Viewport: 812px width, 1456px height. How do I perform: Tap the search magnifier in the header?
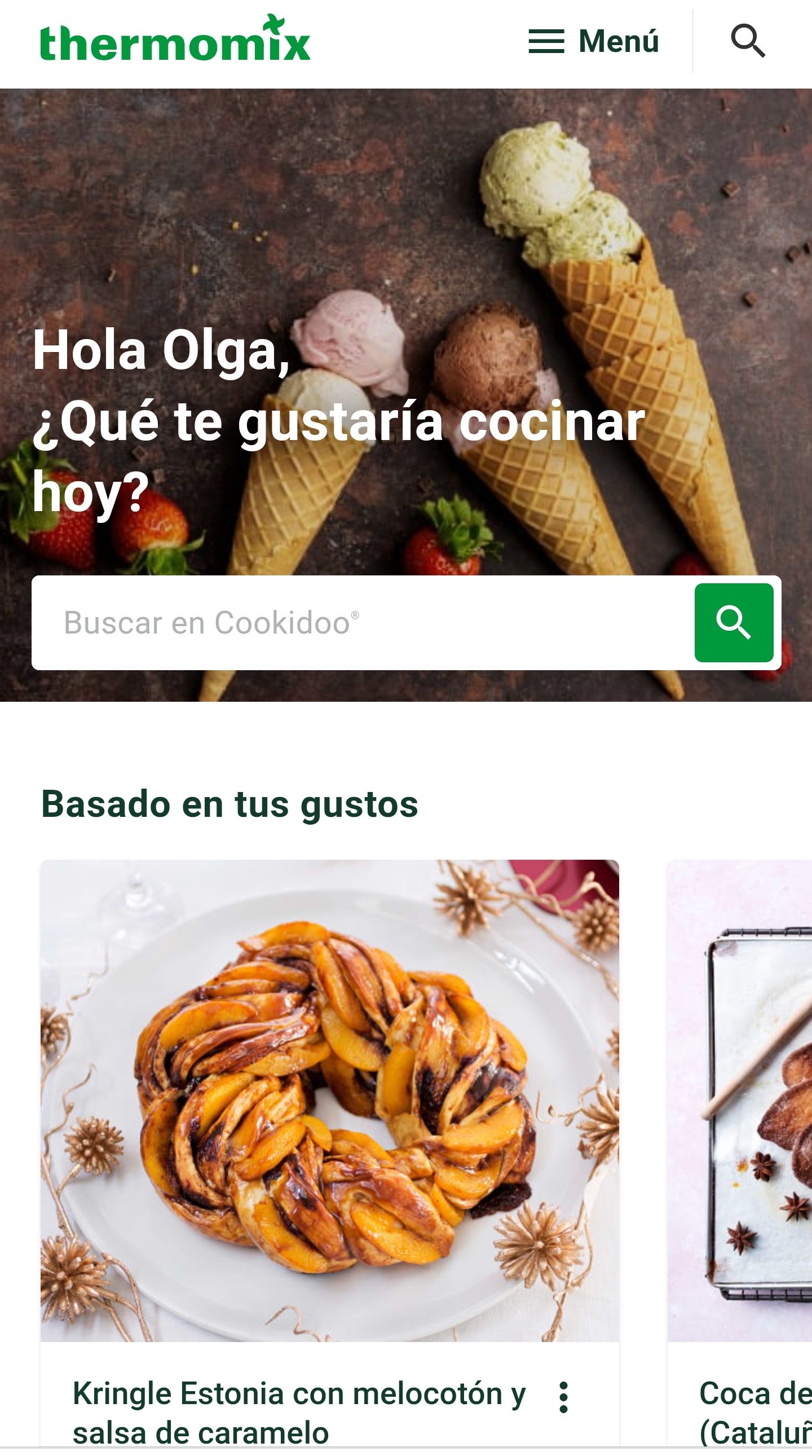(748, 41)
